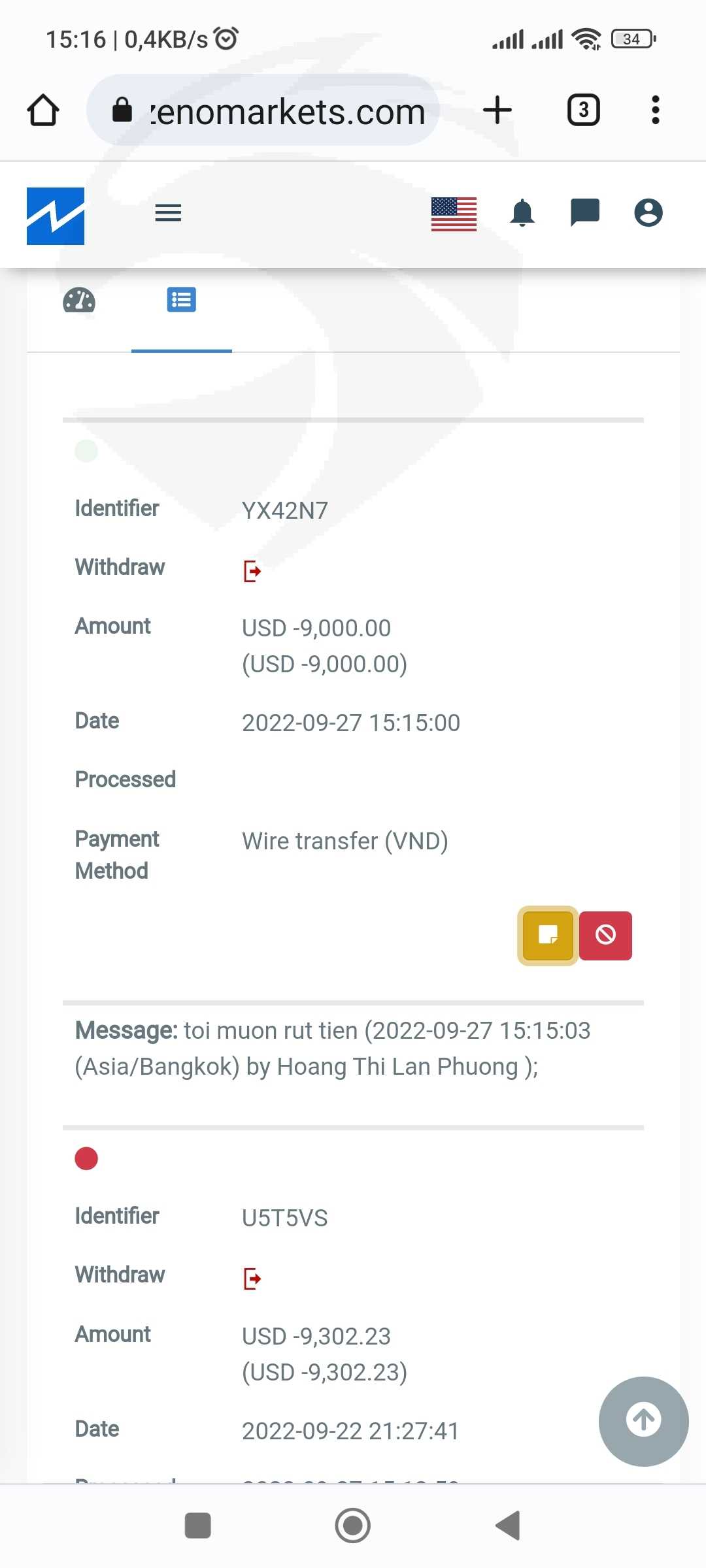Screen dimensions: 706x1568
Task: Show recent apps from the navigation bar
Action: click(198, 1526)
